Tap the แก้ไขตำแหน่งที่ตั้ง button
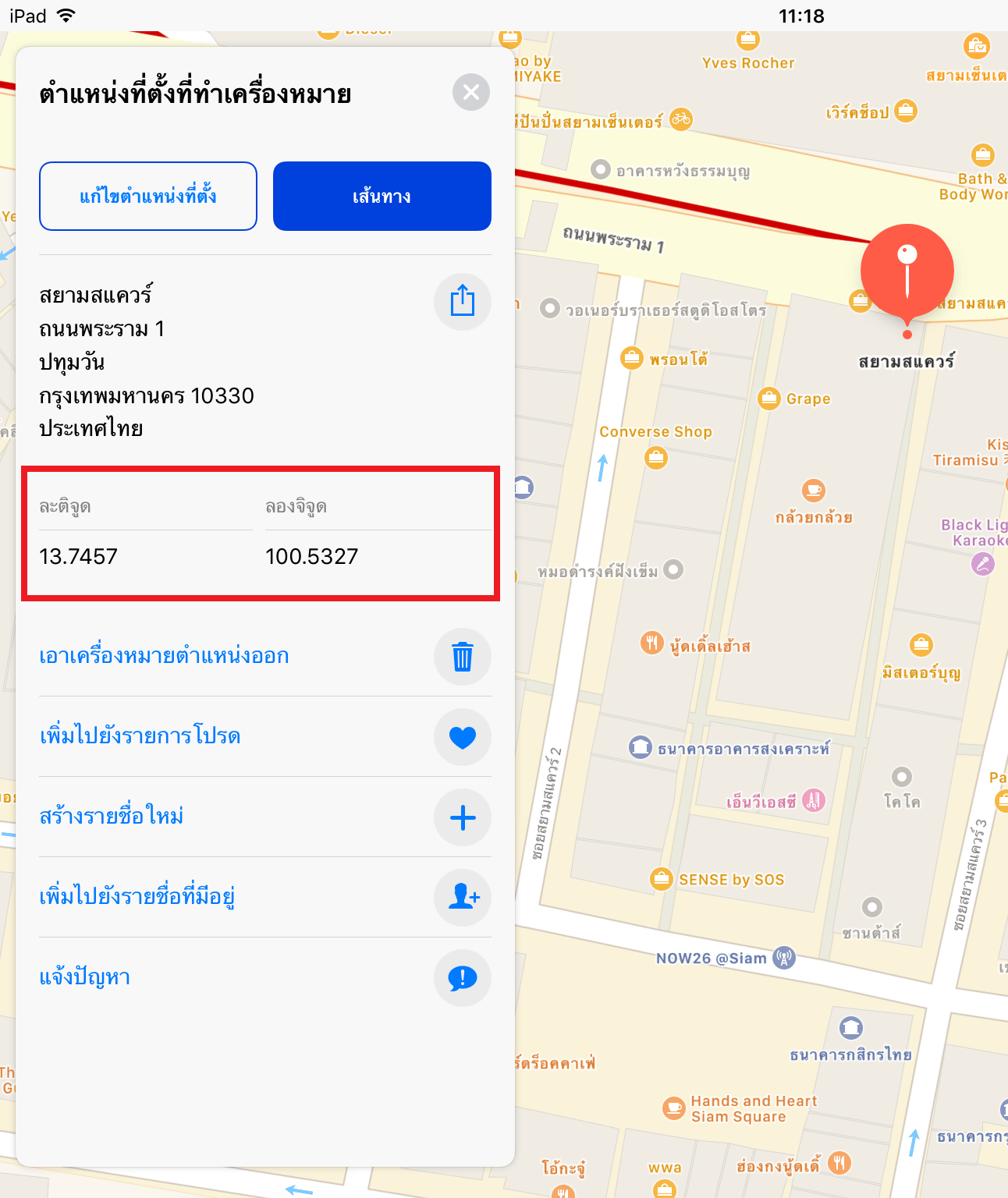Screen dimensions: 1008x1198 148,196
